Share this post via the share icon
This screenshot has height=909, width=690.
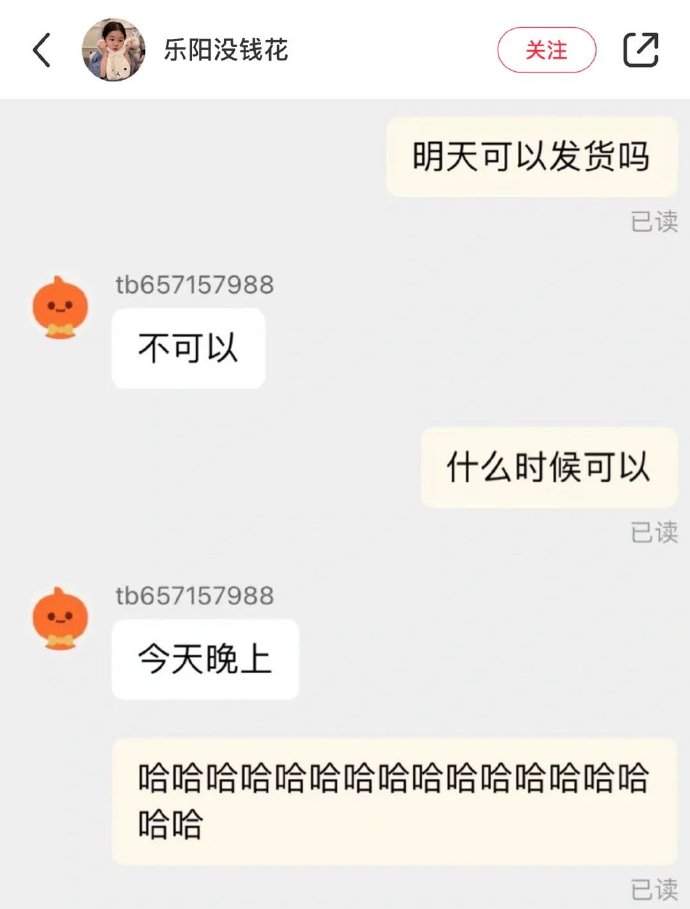point(640,49)
